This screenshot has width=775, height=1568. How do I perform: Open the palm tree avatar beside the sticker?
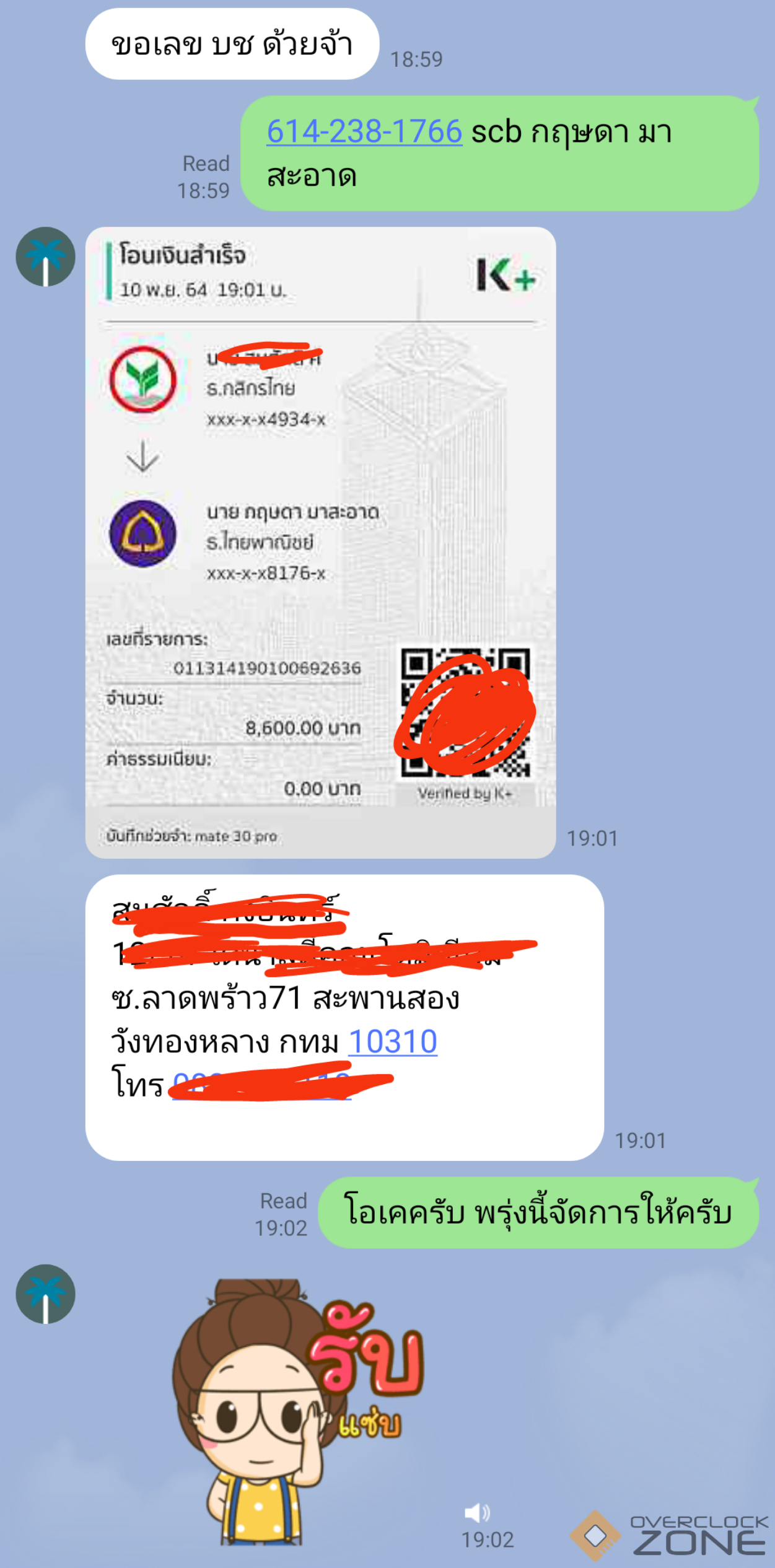coord(45,1293)
